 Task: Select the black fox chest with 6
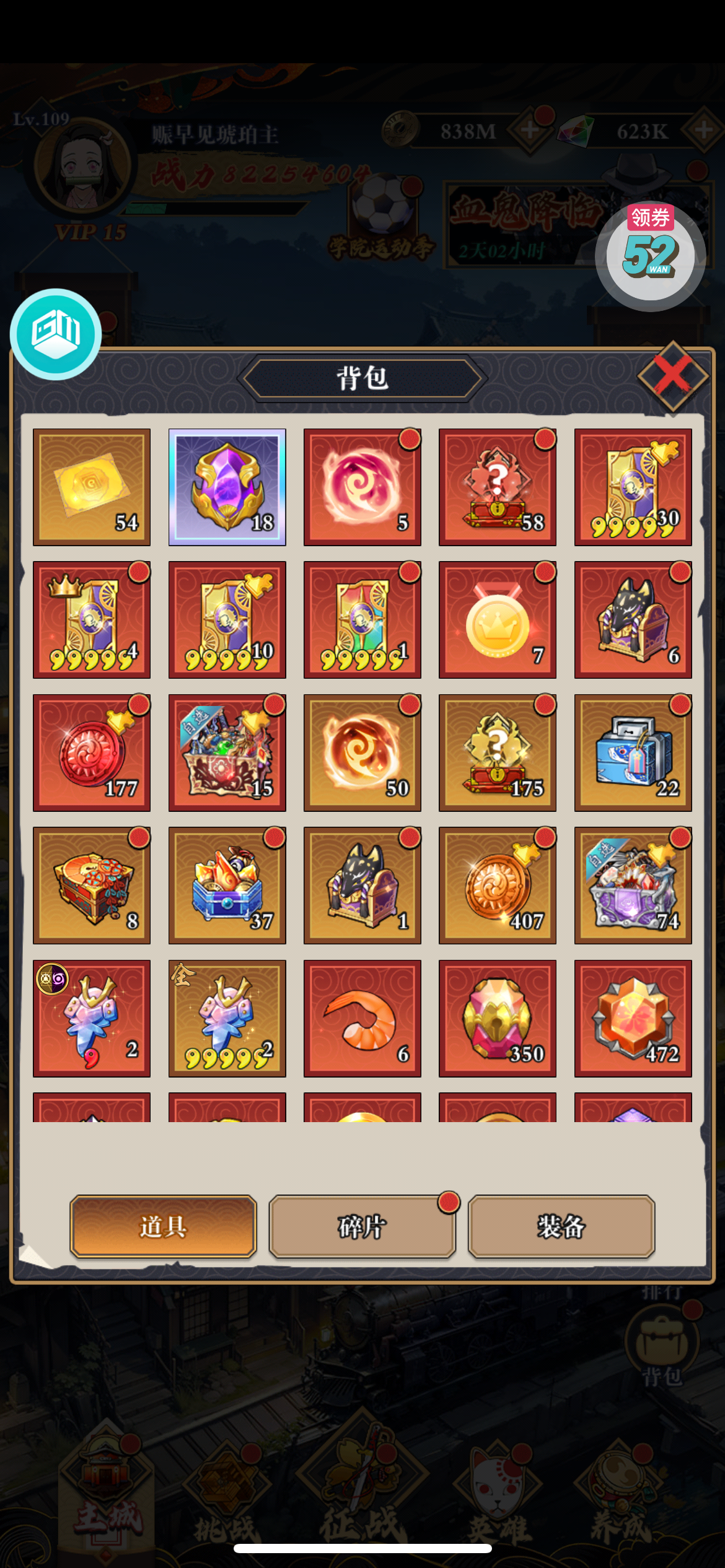coord(633,620)
